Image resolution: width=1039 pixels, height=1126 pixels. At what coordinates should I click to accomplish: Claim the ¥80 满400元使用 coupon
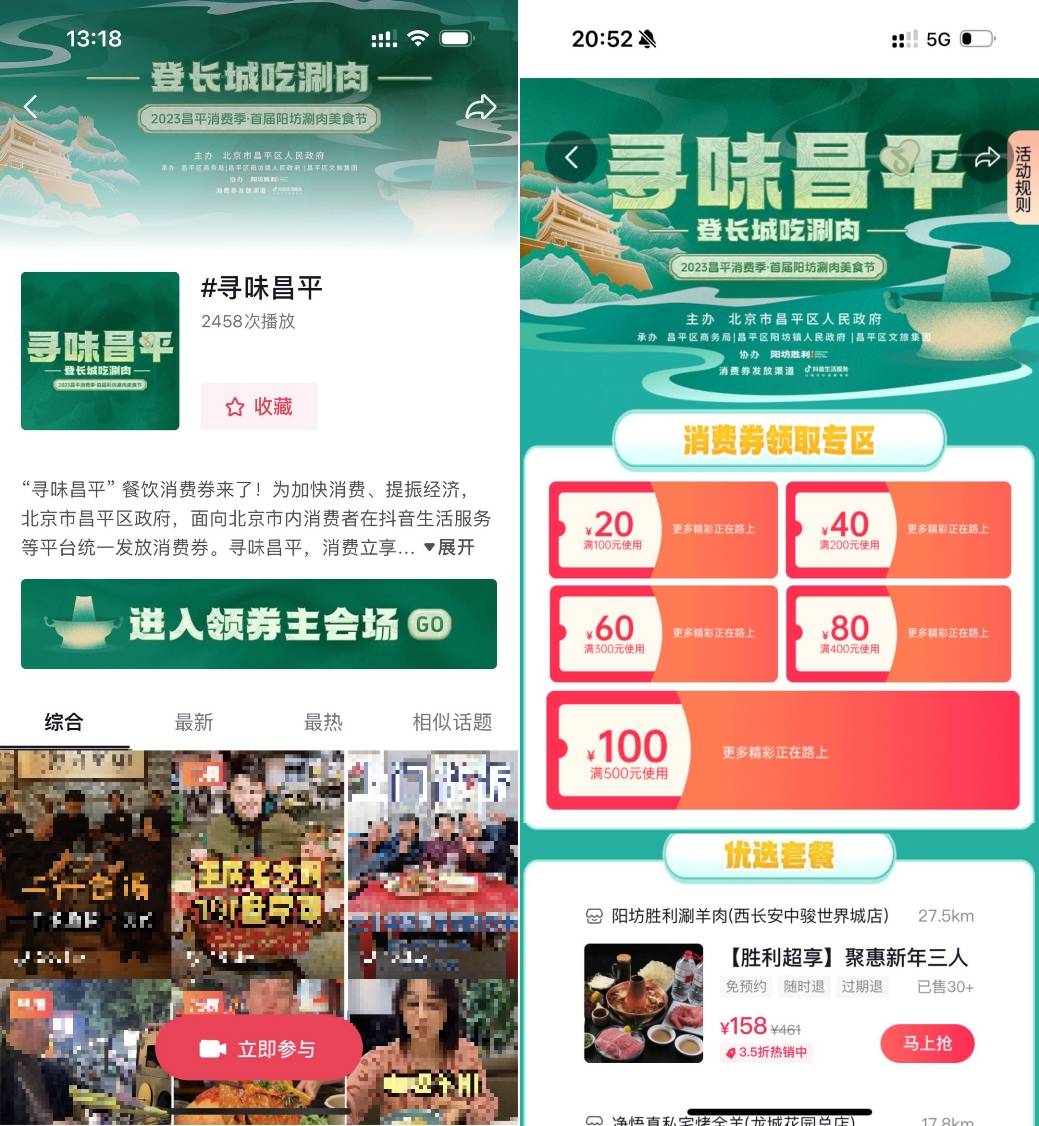pyautogui.click(x=898, y=634)
